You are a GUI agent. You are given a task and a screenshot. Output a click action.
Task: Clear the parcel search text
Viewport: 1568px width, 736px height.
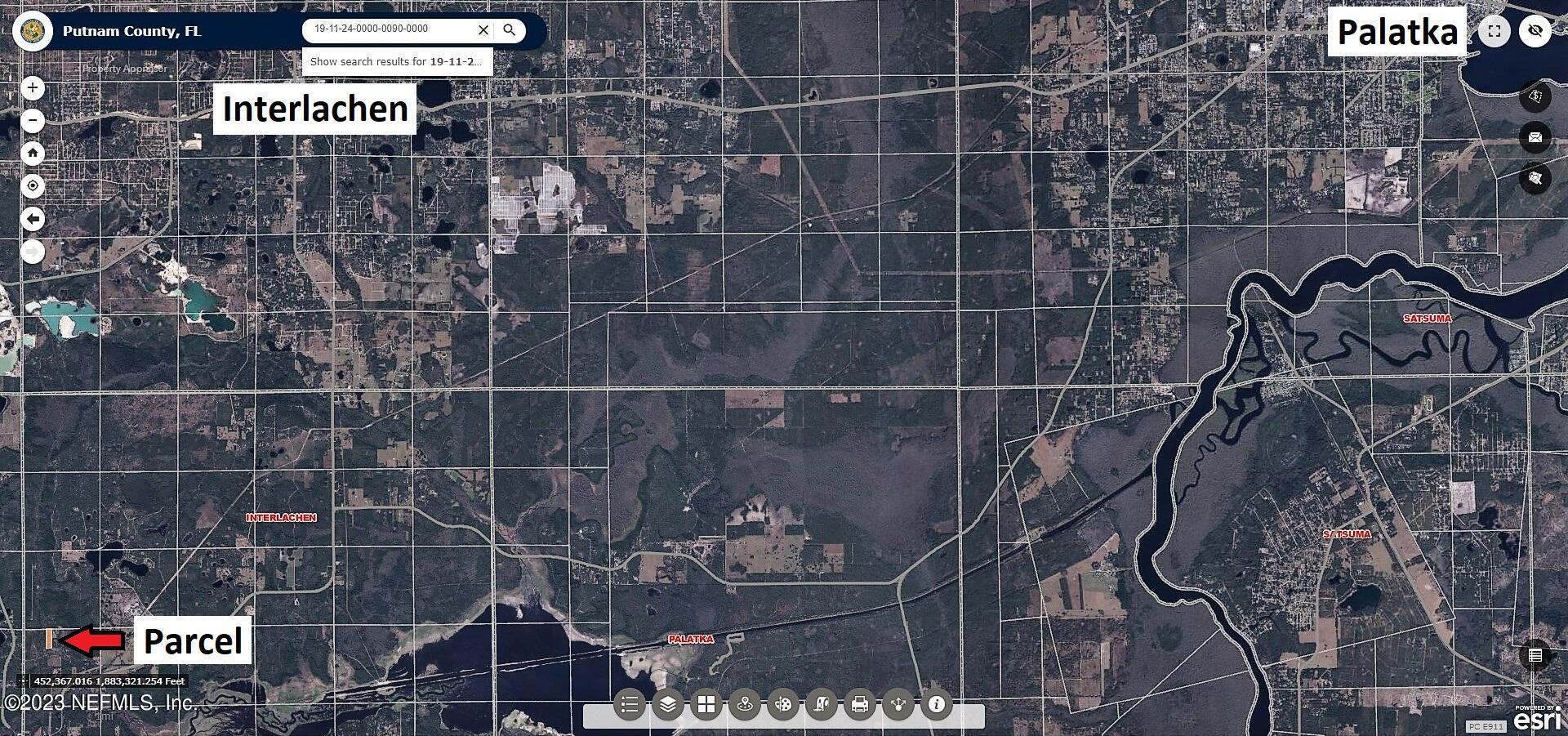click(483, 30)
